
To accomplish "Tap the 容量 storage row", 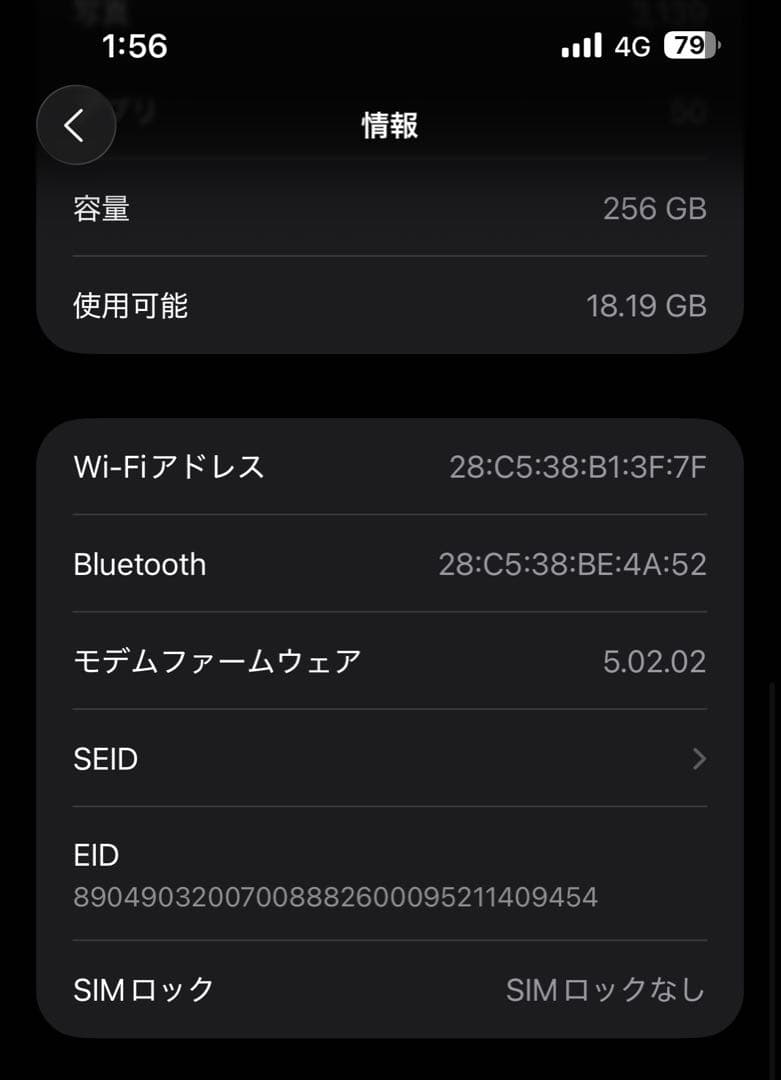I will tap(390, 208).
